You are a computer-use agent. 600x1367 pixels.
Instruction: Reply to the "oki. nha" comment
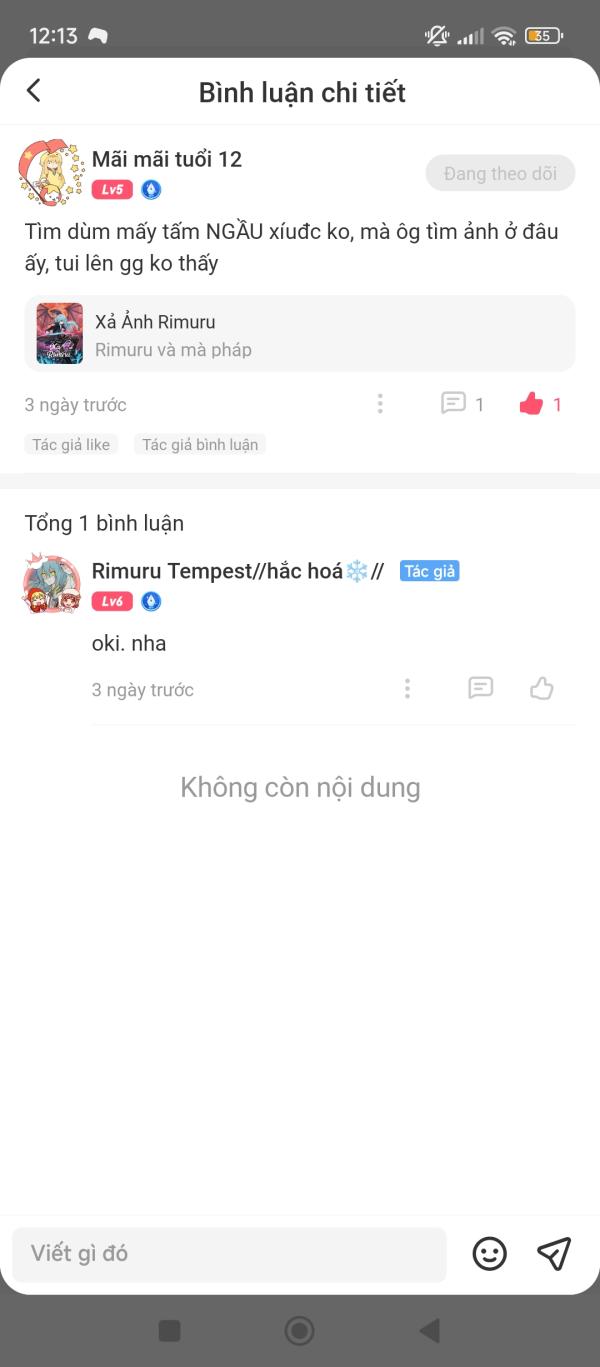[x=481, y=688]
